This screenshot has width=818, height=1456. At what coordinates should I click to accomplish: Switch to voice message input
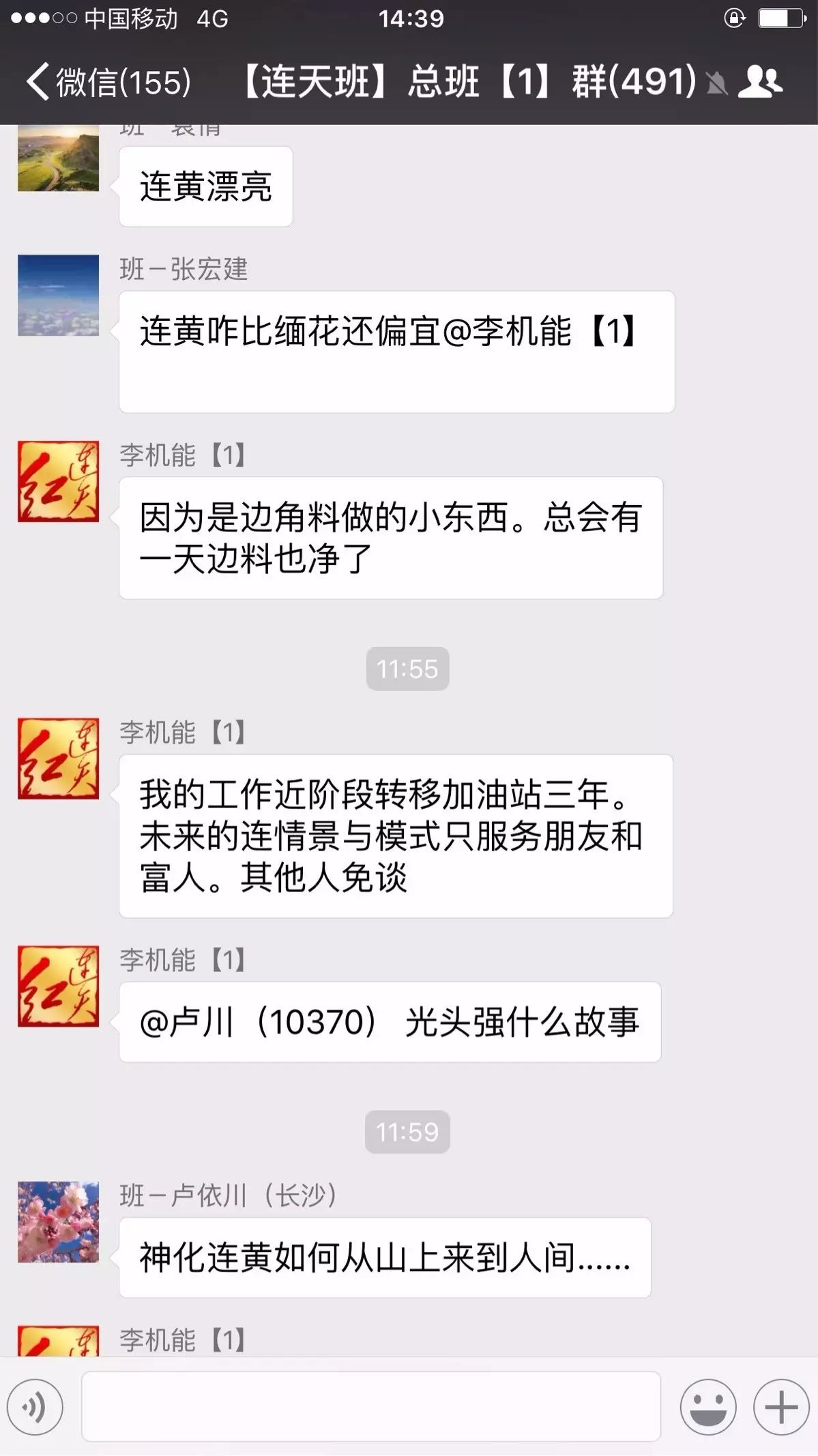pyautogui.click(x=35, y=1406)
